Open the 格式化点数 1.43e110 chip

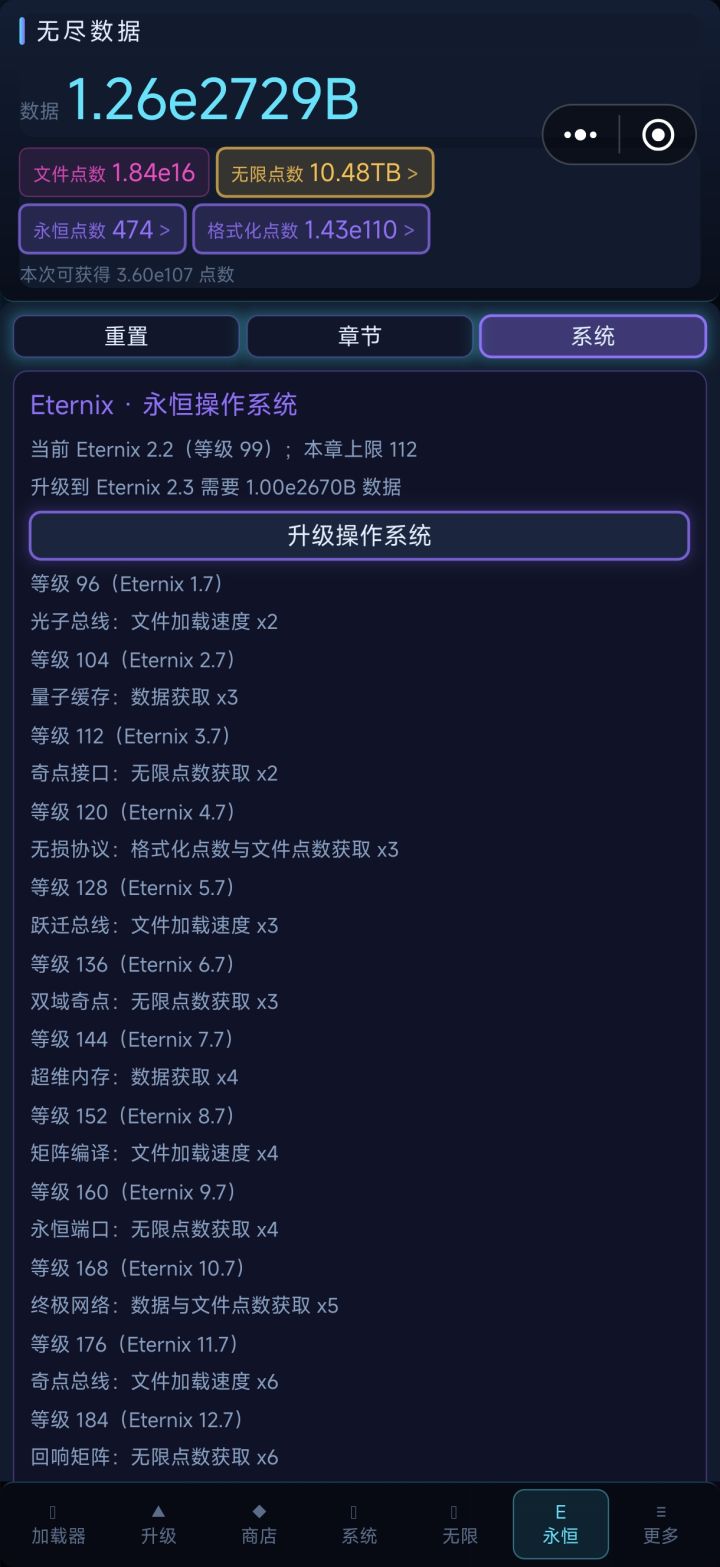[311, 229]
